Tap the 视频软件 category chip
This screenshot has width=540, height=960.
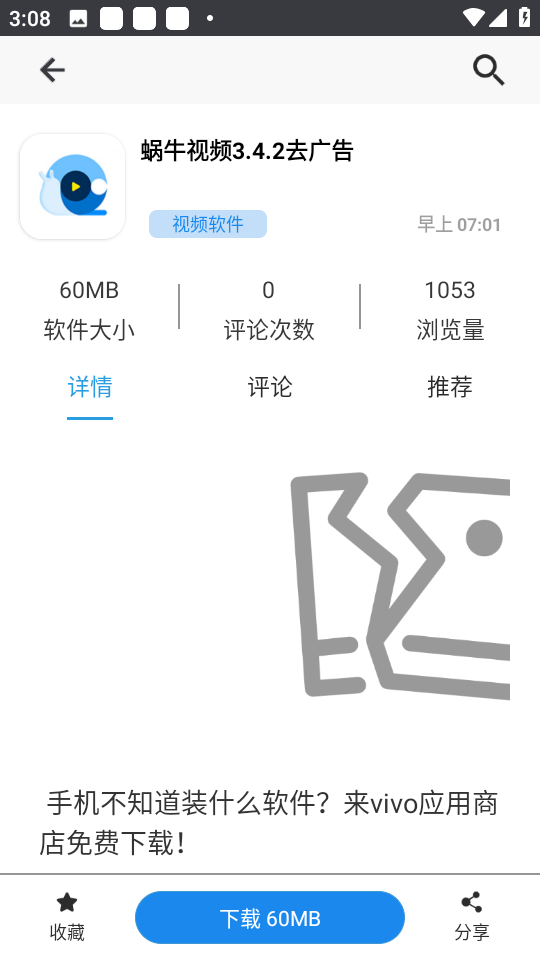[x=208, y=224]
